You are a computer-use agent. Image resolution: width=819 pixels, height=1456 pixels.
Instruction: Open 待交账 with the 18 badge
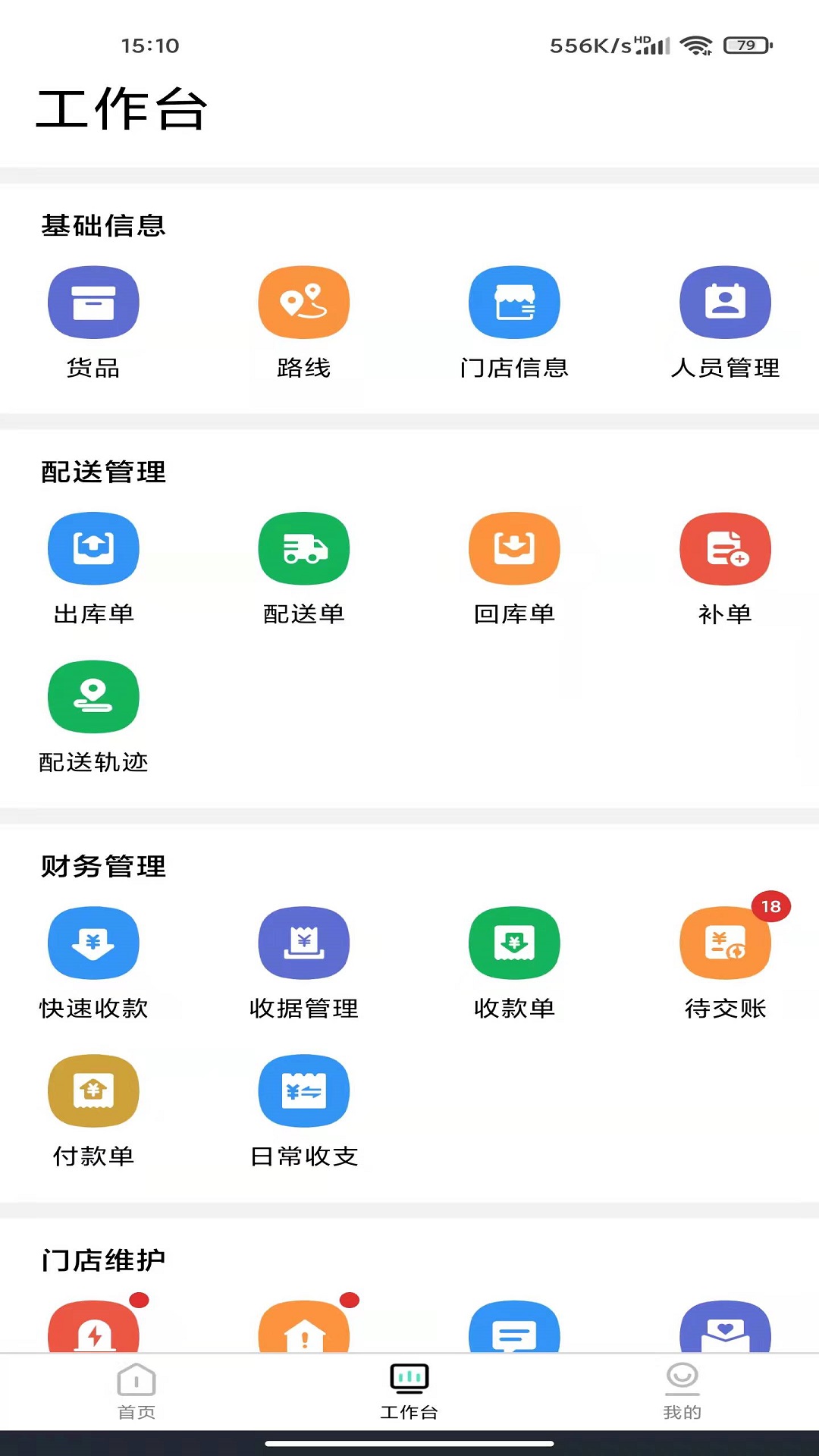tap(725, 943)
